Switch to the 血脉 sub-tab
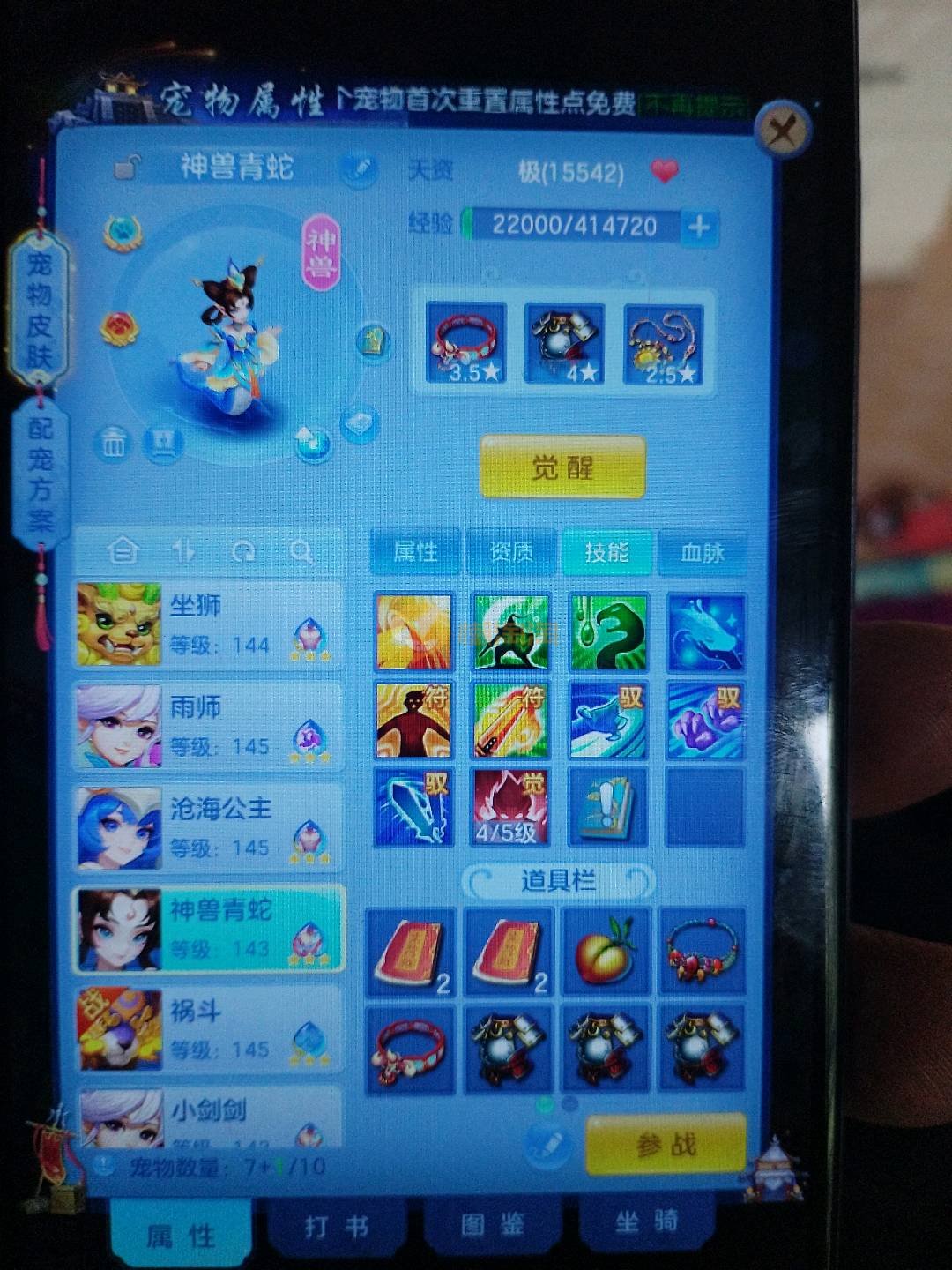 pos(703,553)
